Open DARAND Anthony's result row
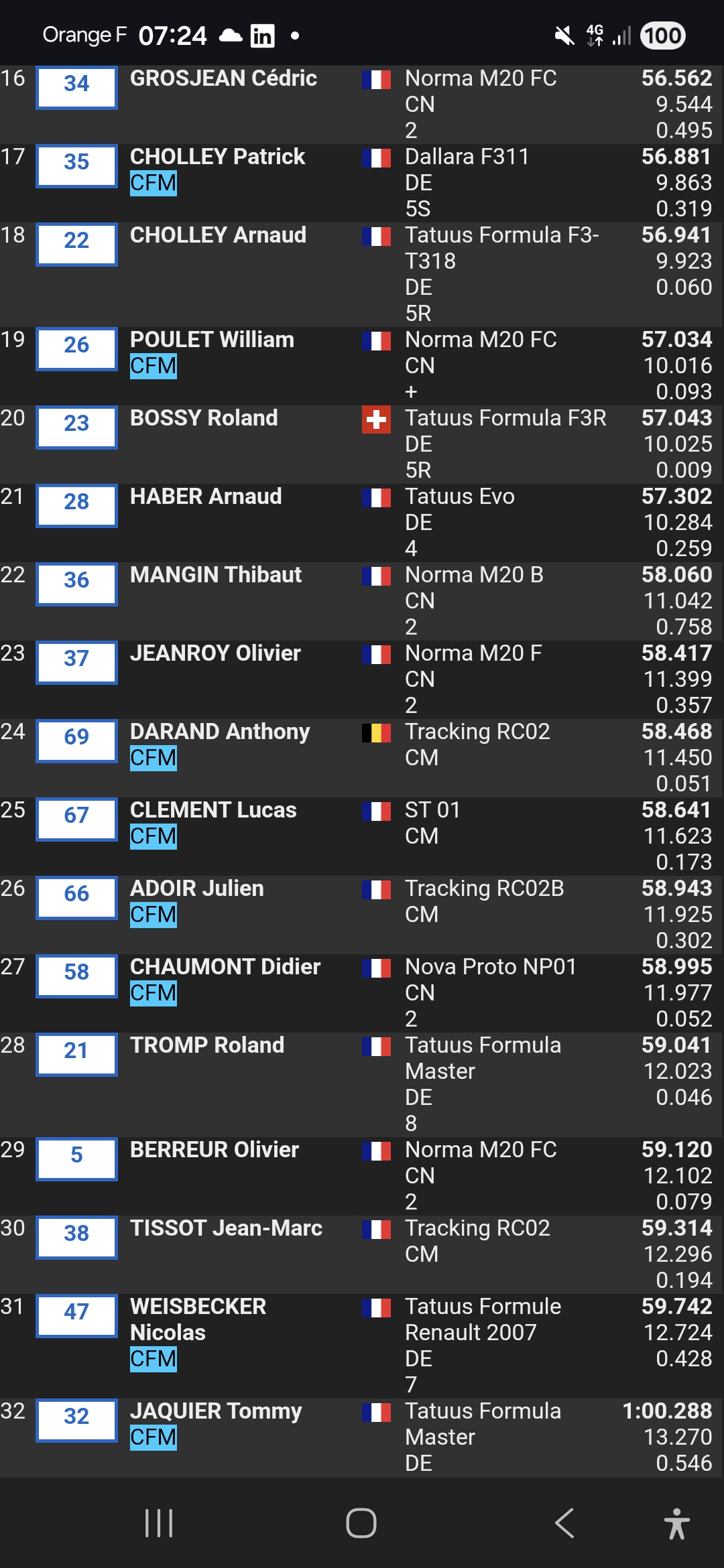 pyautogui.click(x=220, y=732)
